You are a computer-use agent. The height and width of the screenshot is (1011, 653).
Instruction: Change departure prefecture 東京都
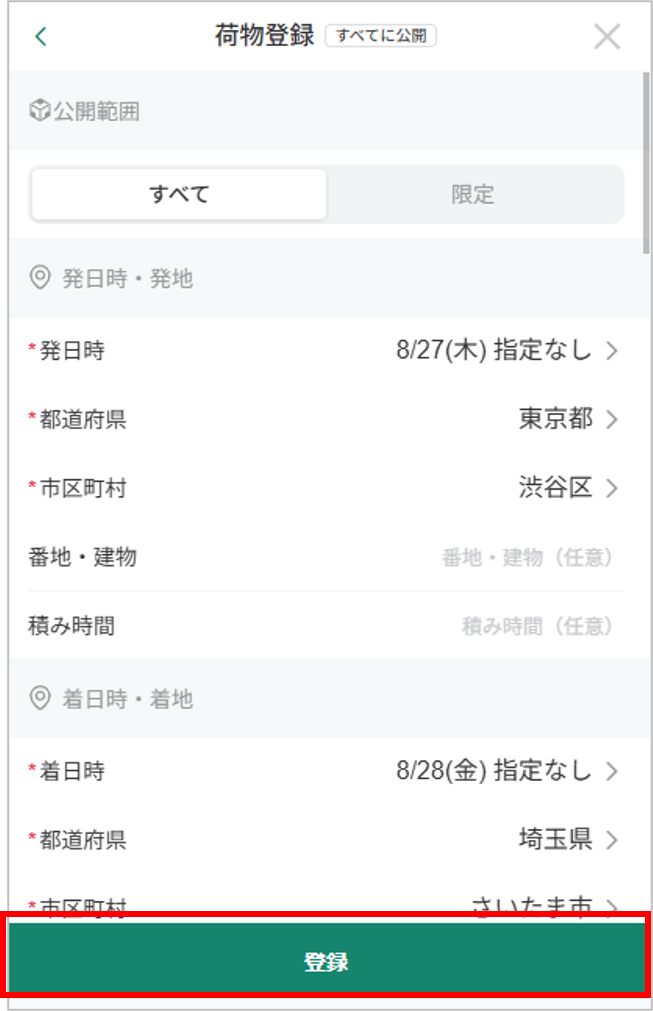pyautogui.click(x=326, y=419)
